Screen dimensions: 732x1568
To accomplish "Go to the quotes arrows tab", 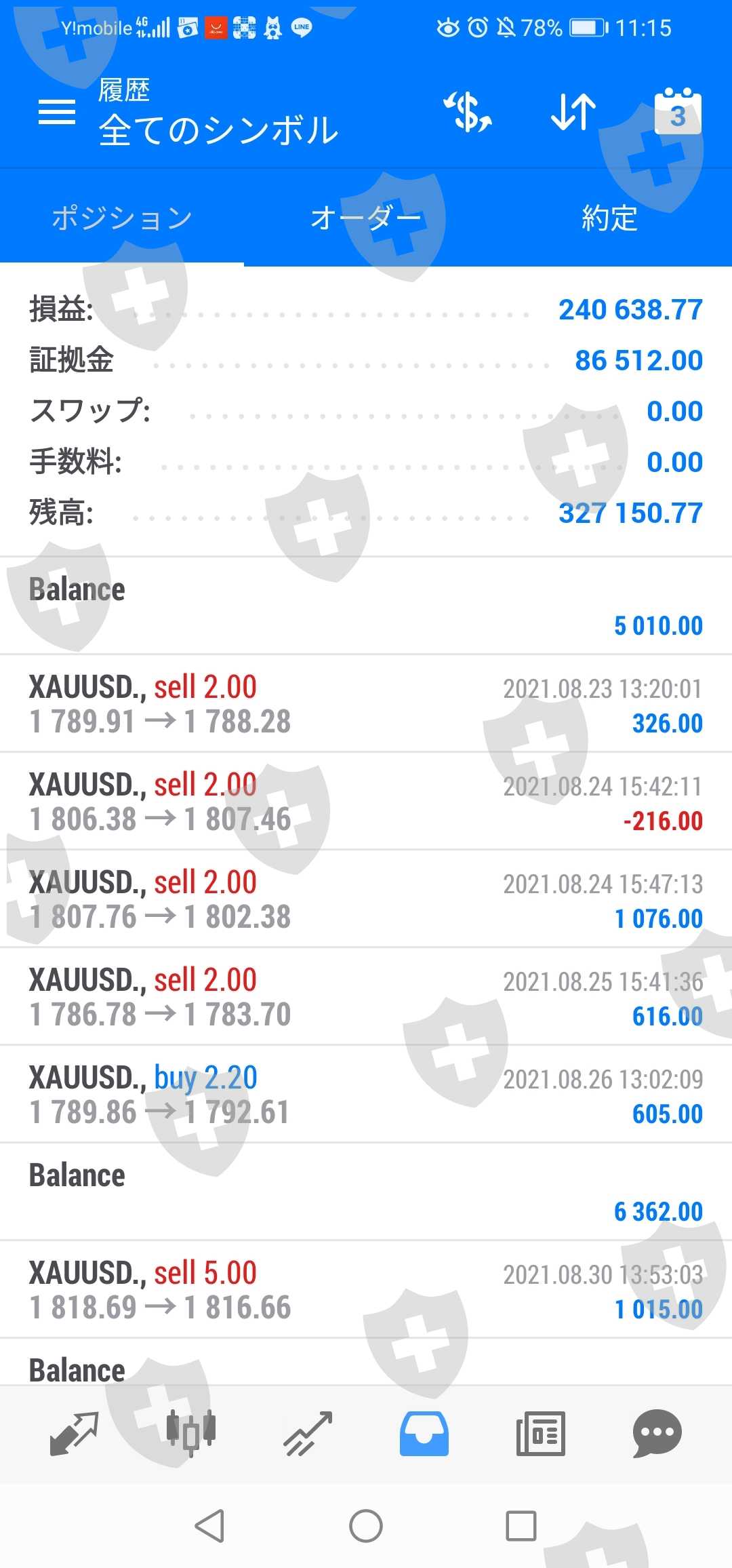I will pyautogui.click(x=75, y=1433).
